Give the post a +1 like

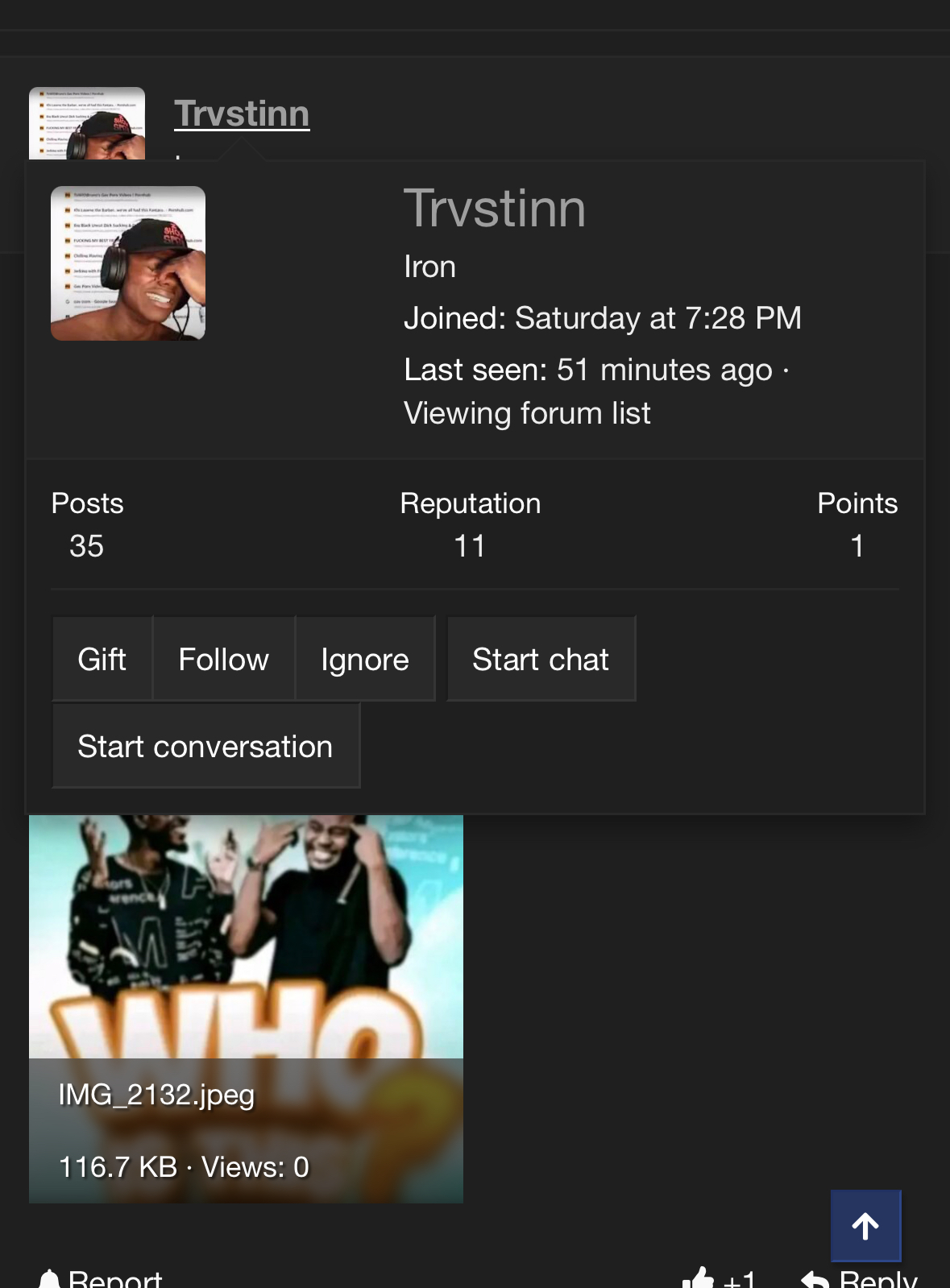point(720,1278)
